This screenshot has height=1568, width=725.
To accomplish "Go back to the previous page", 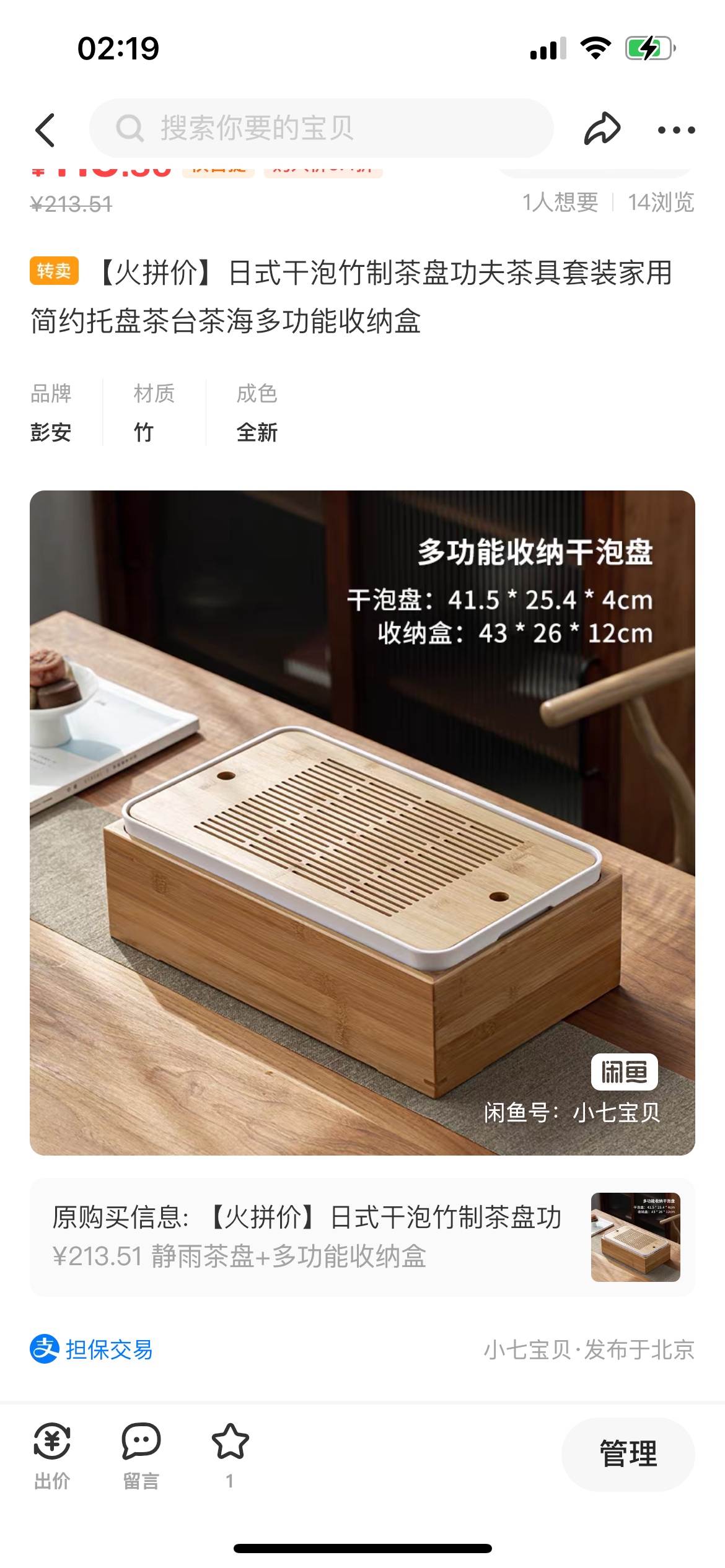I will (46, 130).
